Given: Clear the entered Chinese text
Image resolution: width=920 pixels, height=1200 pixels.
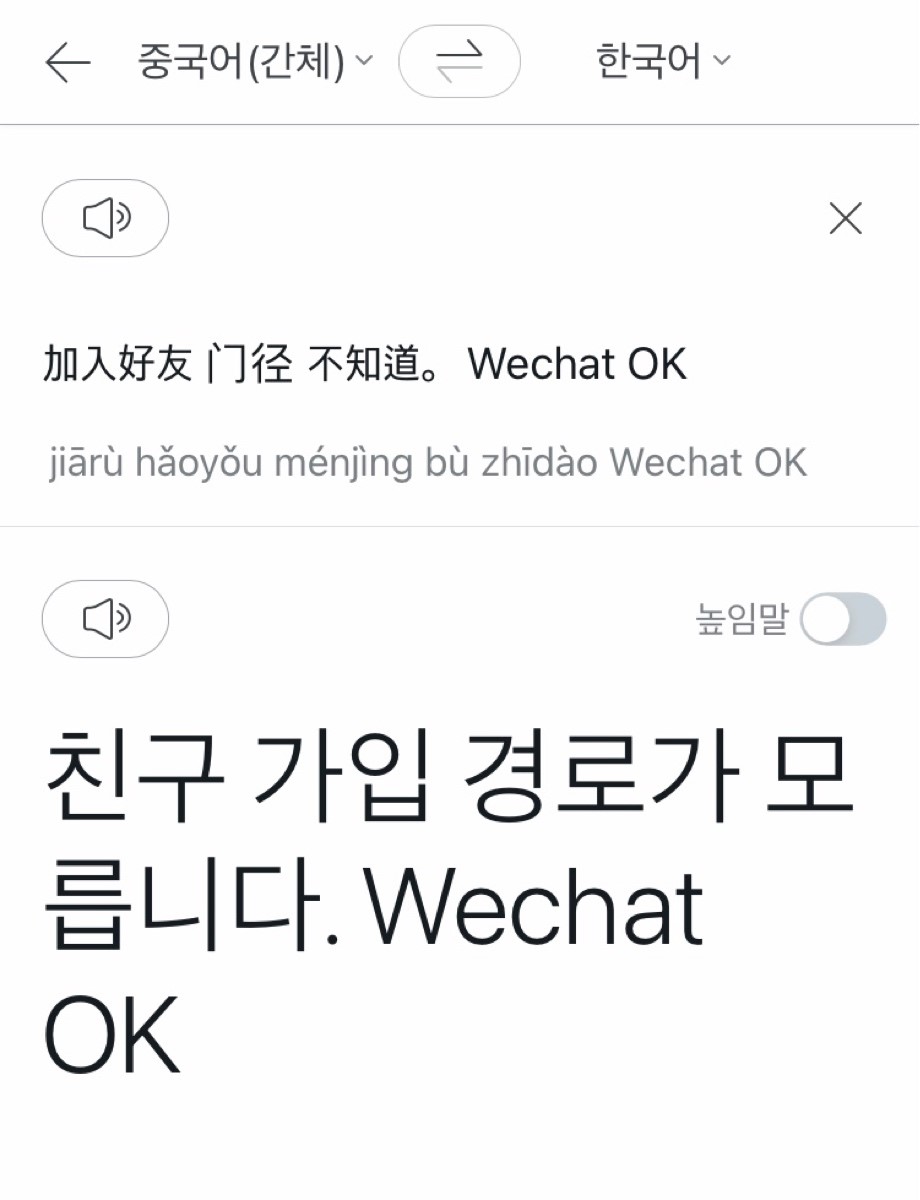Looking at the screenshot, I should coord(845,218).
